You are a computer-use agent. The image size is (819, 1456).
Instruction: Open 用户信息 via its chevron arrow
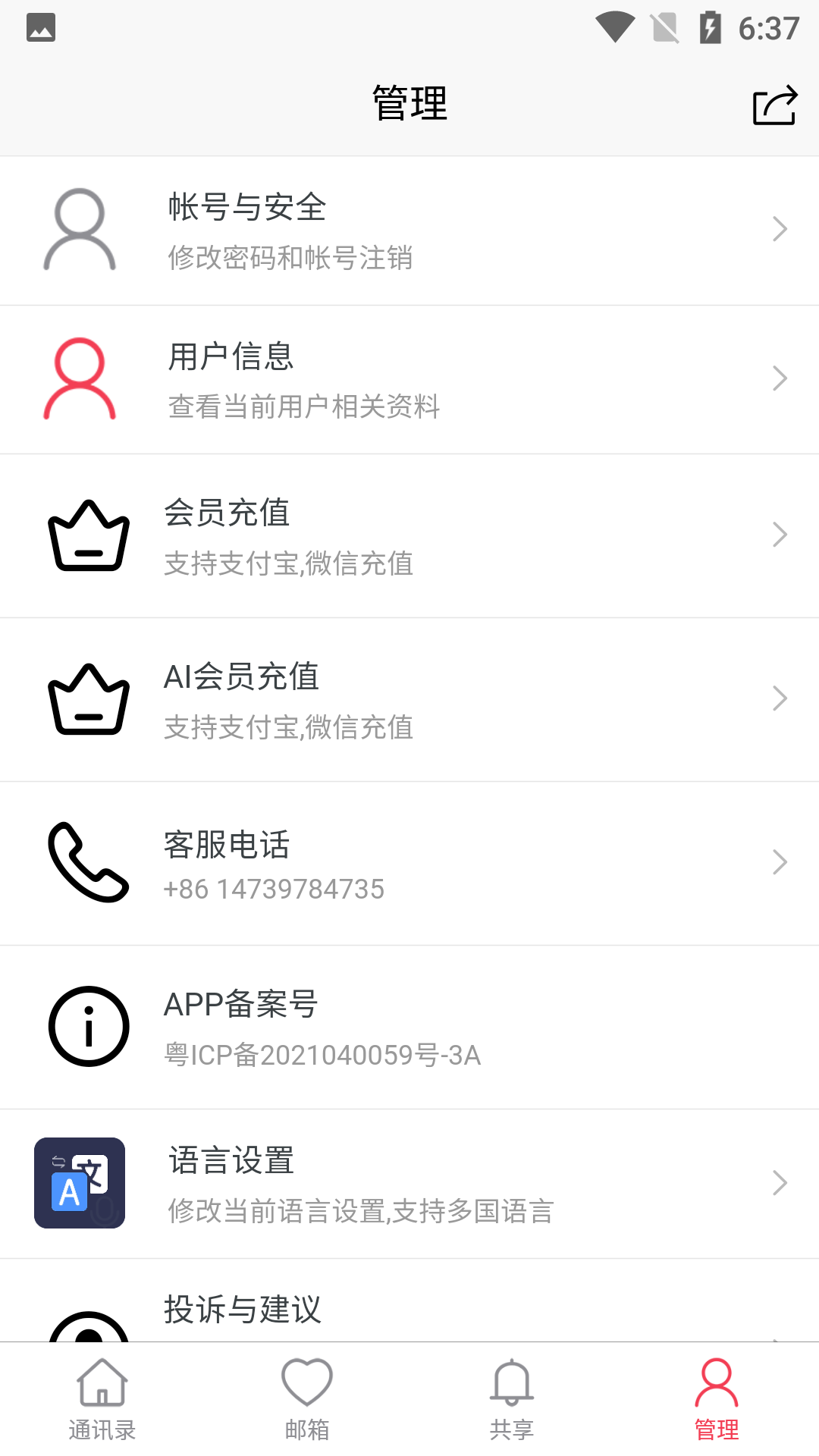(780, 378)
